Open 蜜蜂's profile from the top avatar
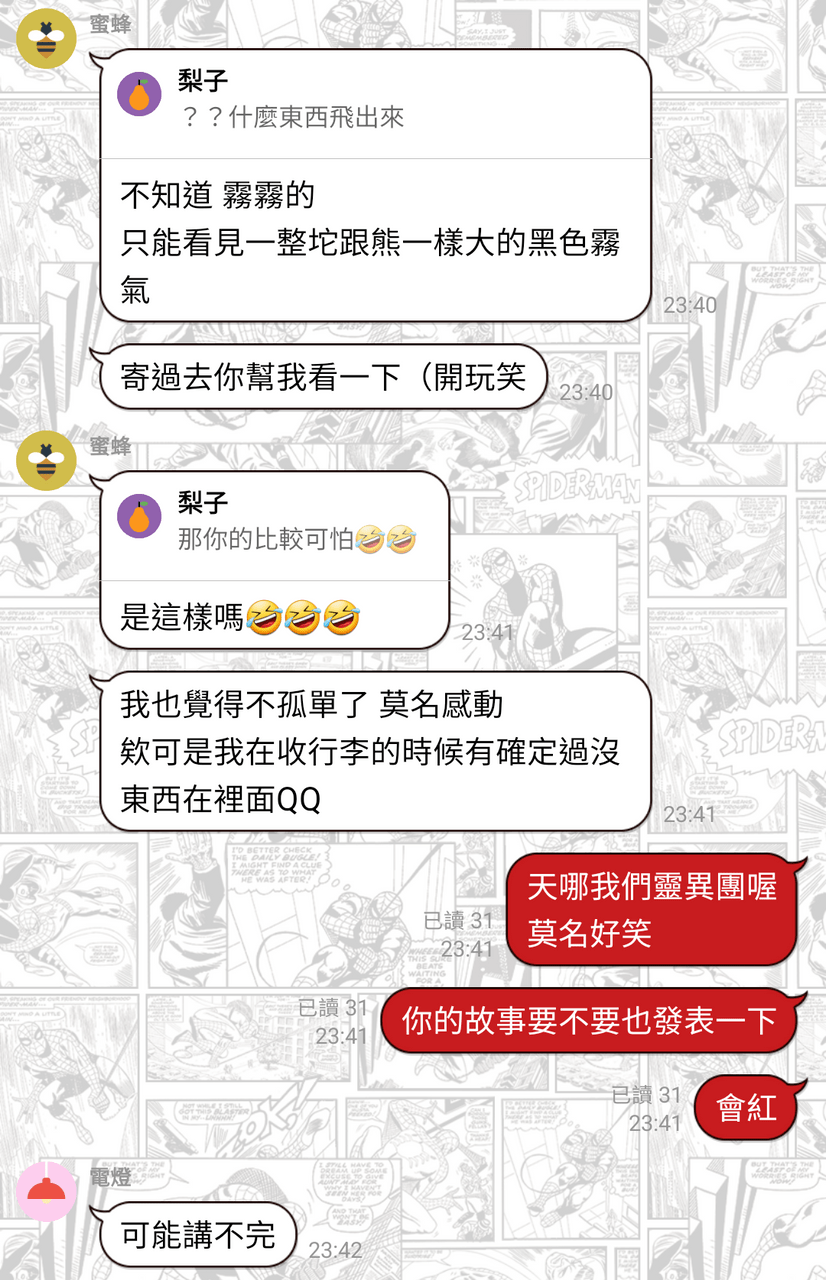This screenshot has width=826, height=1280. coord(46,38)
